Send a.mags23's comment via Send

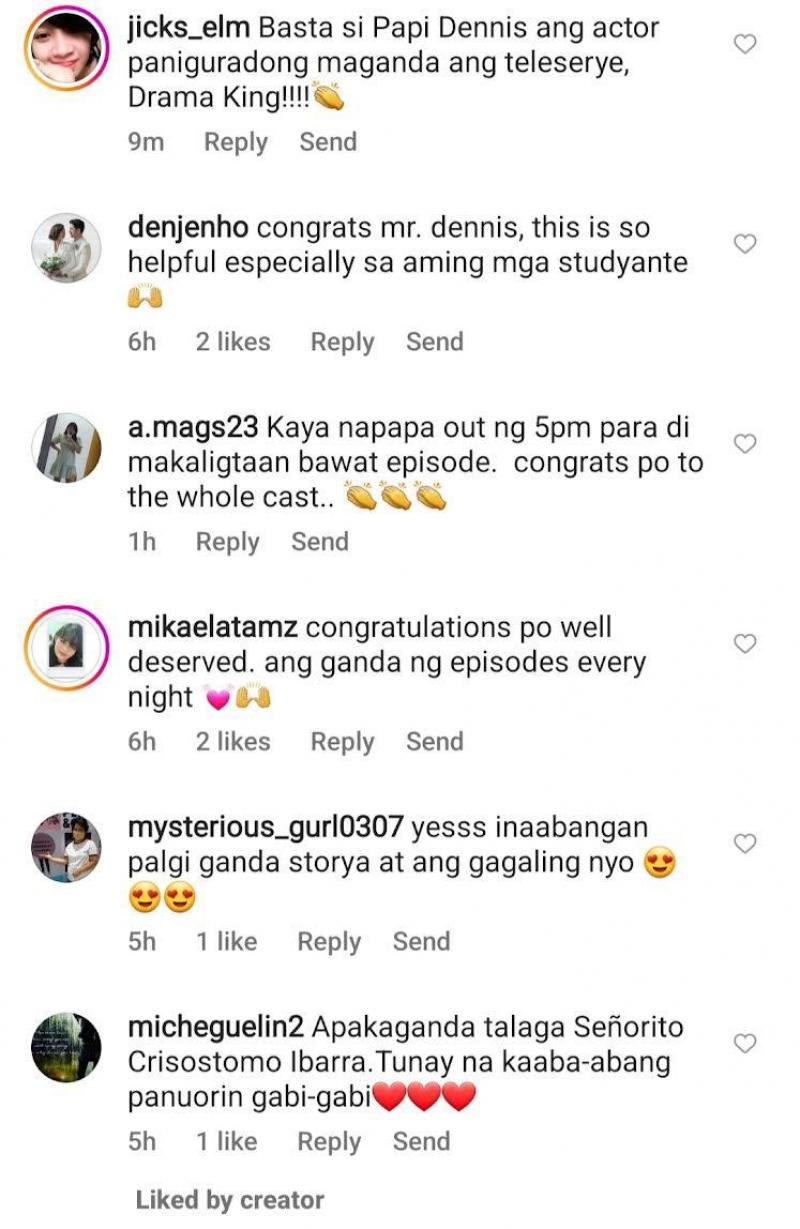(x=320, y=542)
